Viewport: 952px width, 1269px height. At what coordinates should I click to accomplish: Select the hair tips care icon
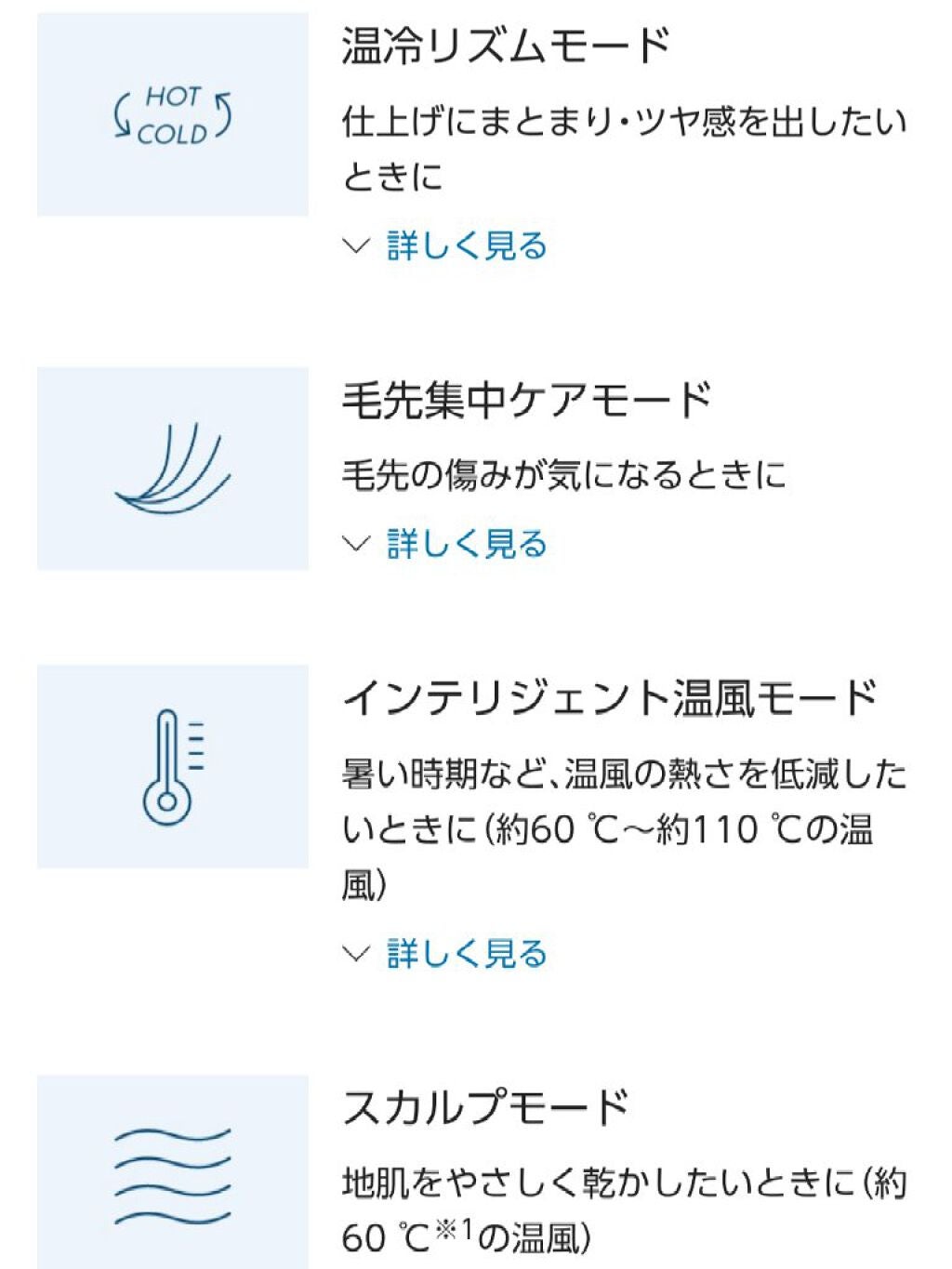(172, 465)
